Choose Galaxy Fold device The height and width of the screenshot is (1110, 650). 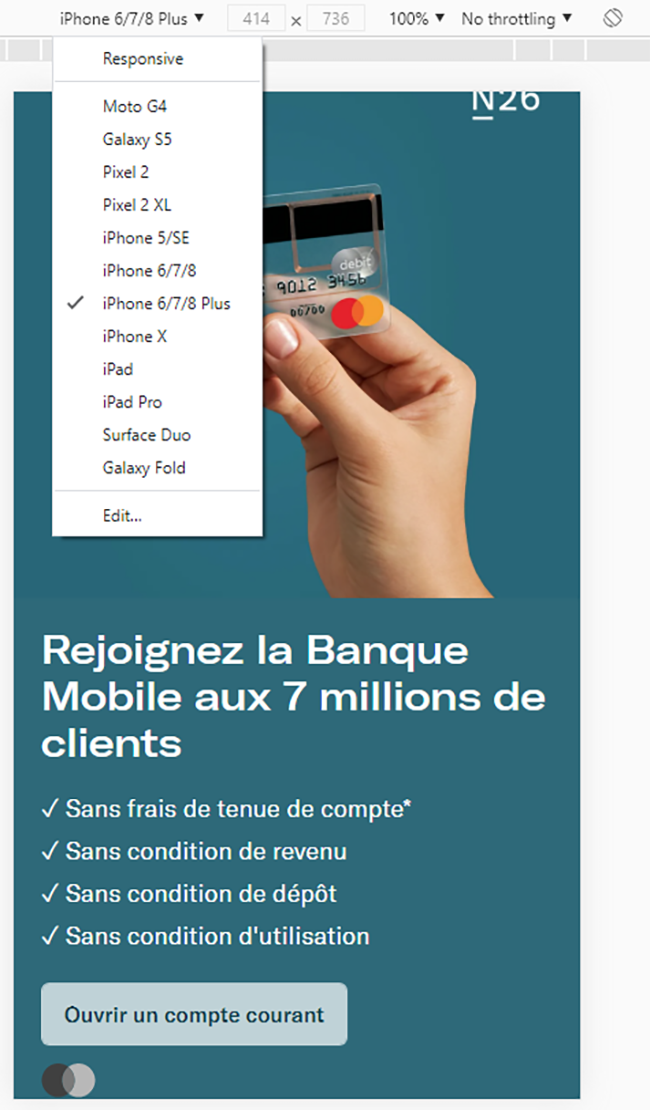pos(157,468)
